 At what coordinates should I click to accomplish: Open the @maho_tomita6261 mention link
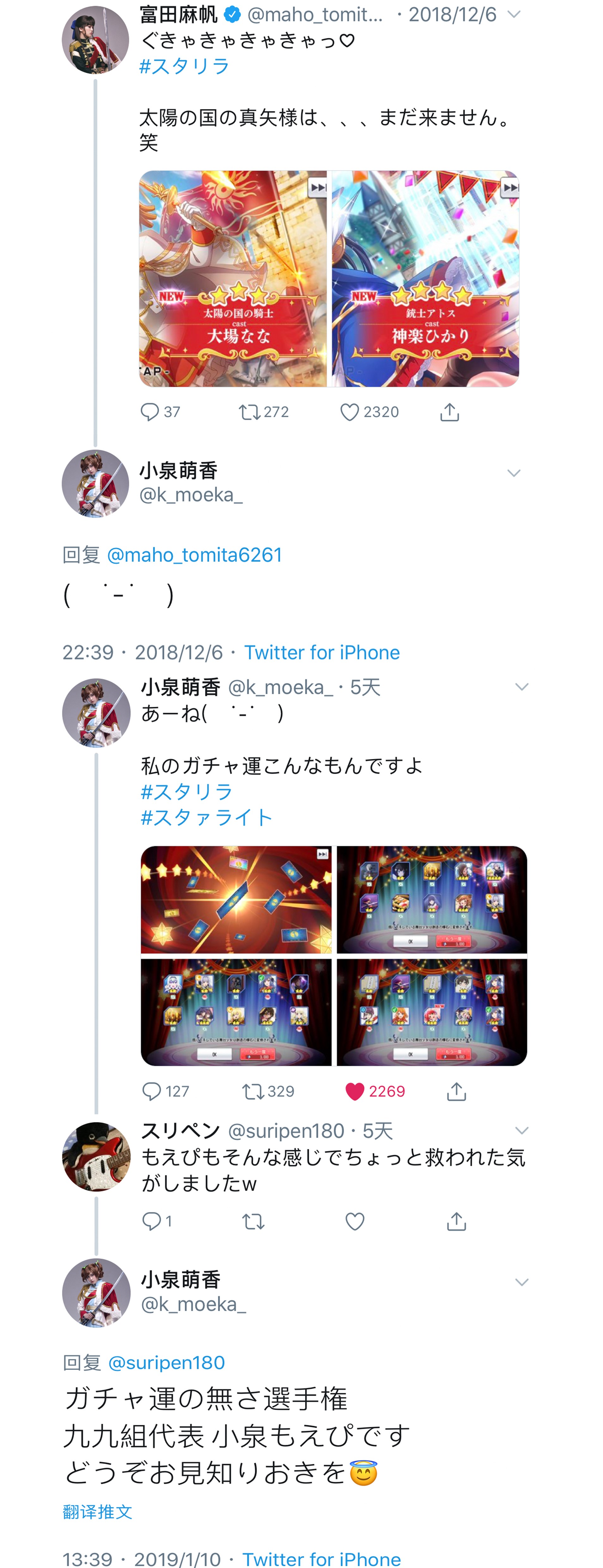(194, 554)
